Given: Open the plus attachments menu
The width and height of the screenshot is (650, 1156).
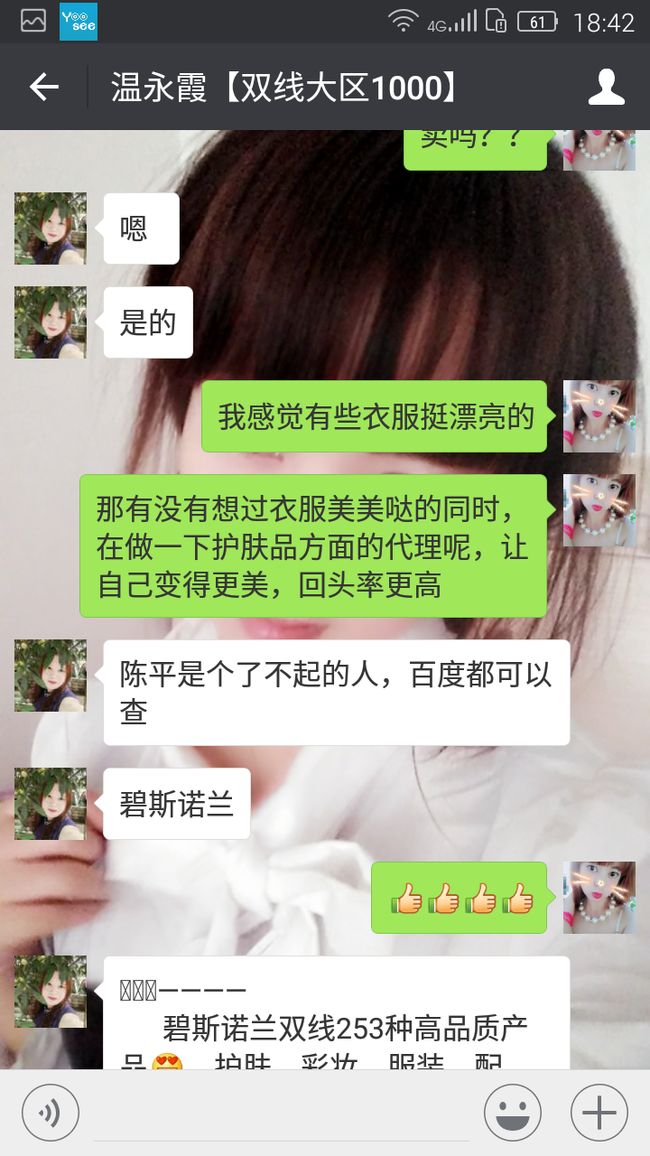Looking at the screenshot, I should [x=599, y=1113].
